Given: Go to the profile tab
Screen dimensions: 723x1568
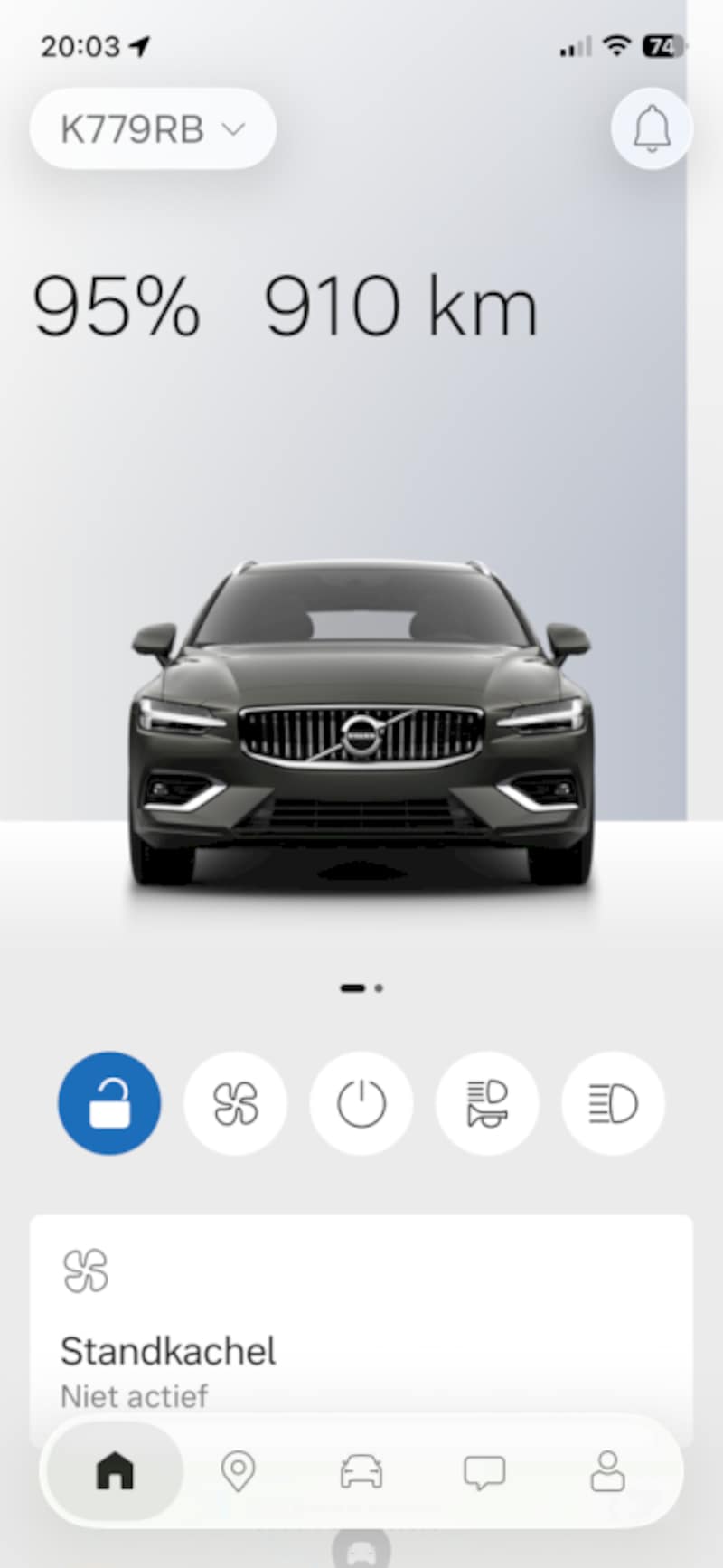Looking at the screenshot, I should pos(607,1471).
